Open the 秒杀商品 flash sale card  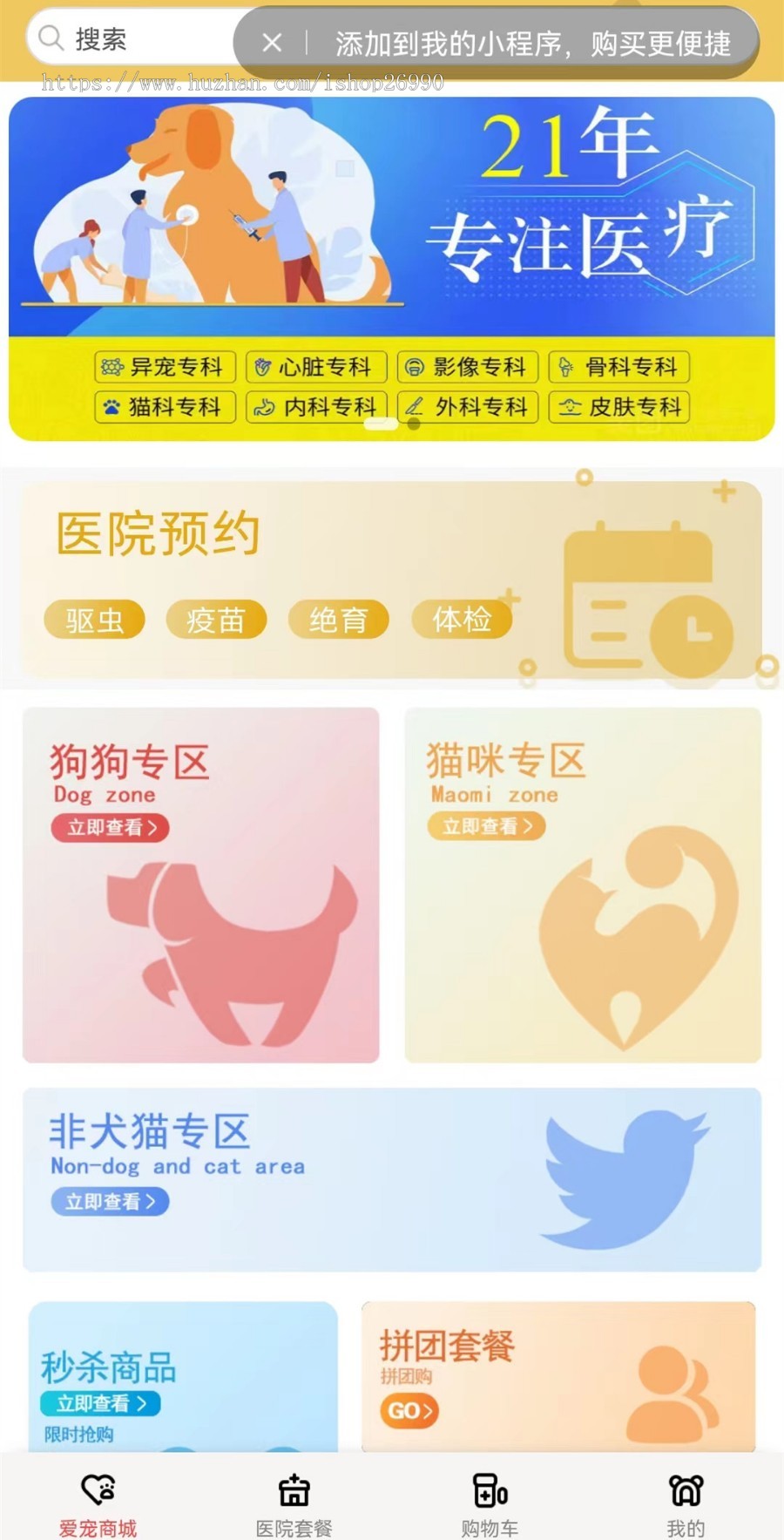[183, 1377]
